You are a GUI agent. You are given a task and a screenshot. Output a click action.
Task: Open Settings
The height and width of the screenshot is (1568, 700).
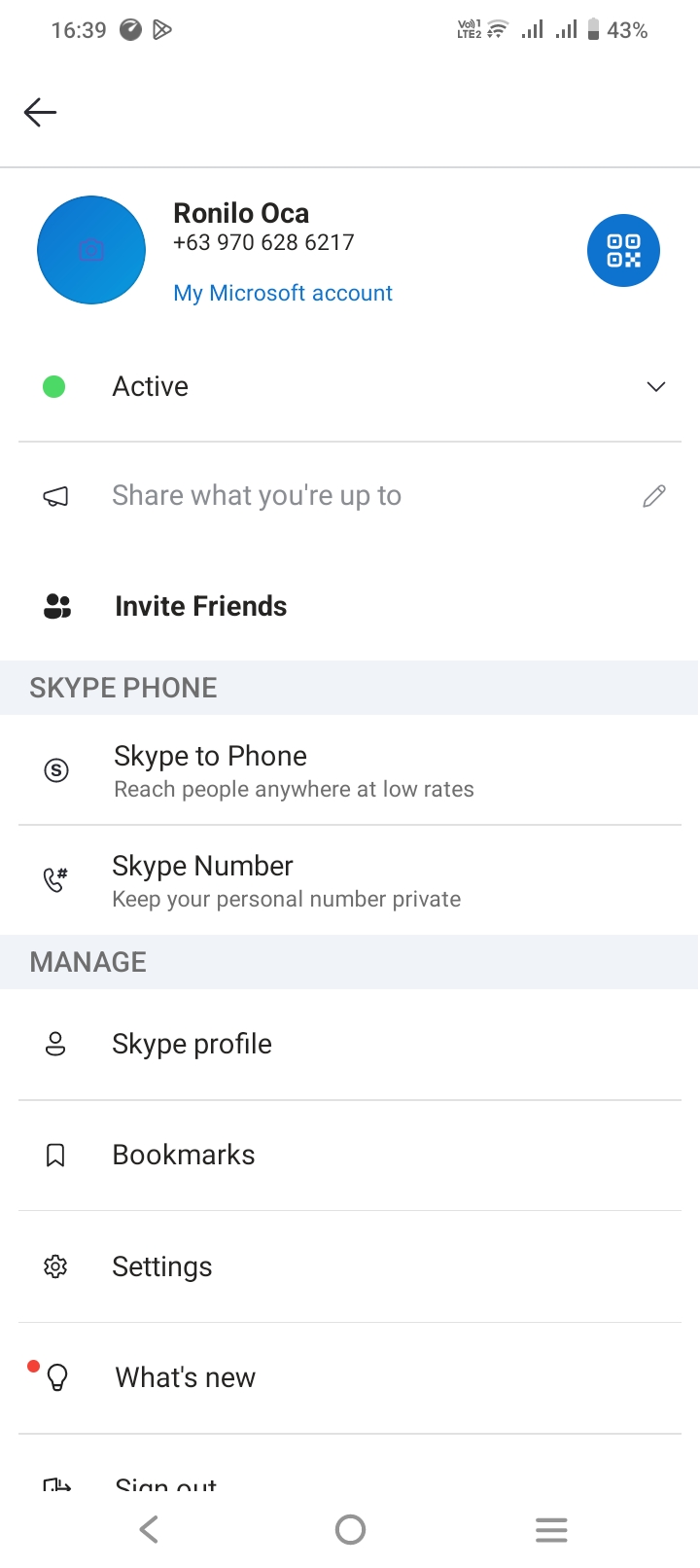[350, 1266]
